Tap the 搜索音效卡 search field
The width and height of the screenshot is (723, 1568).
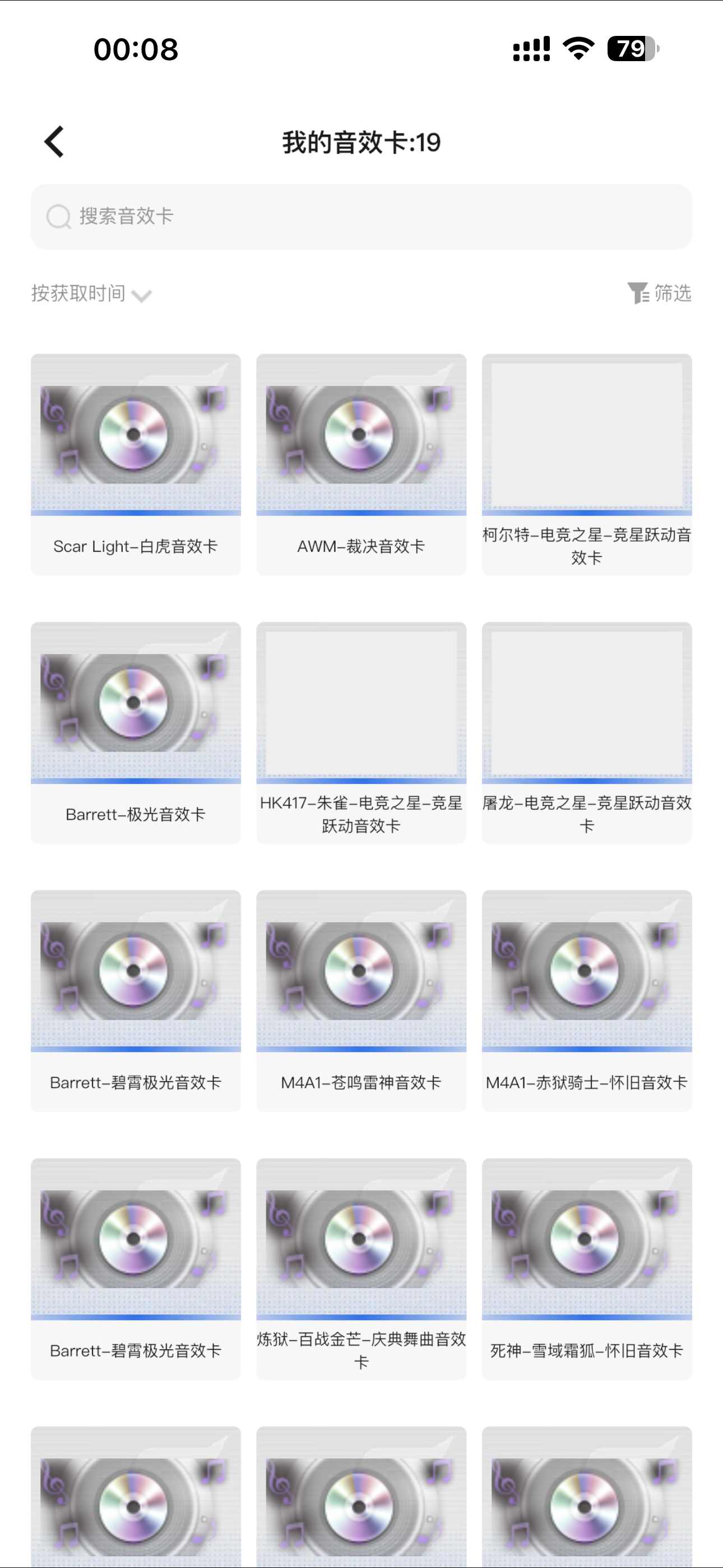[361, 216]
